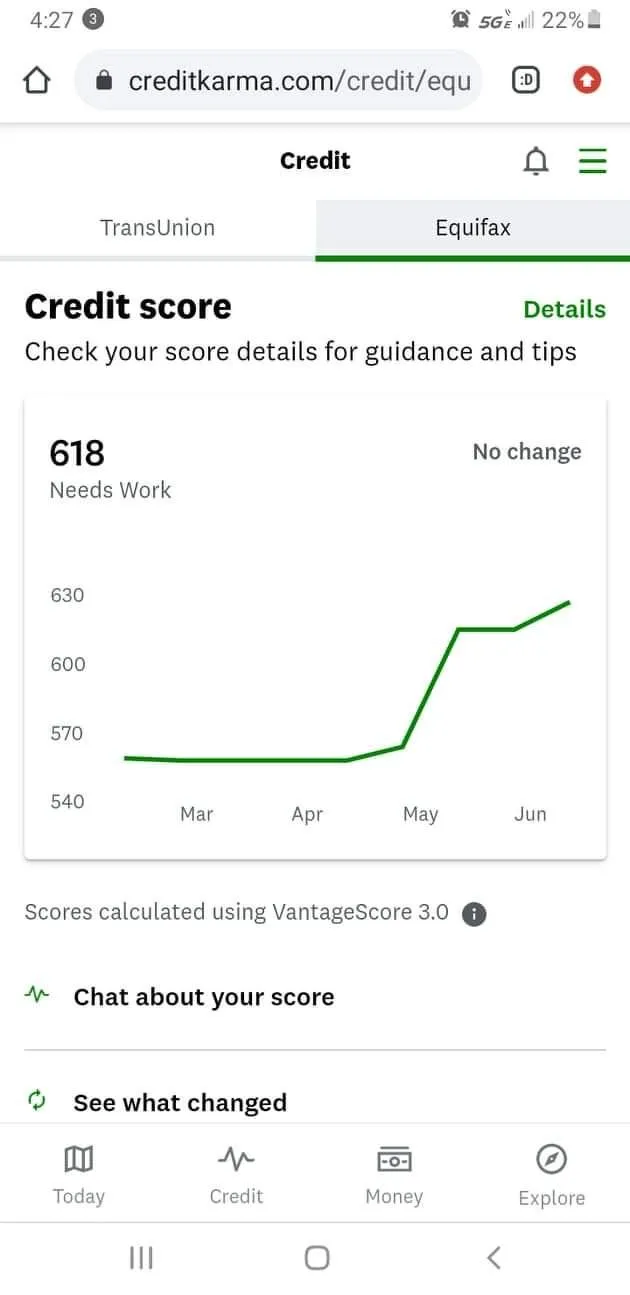Open the browser tab switcher
This screenshot has width=630, height=1295.
(x=526, y=81)
